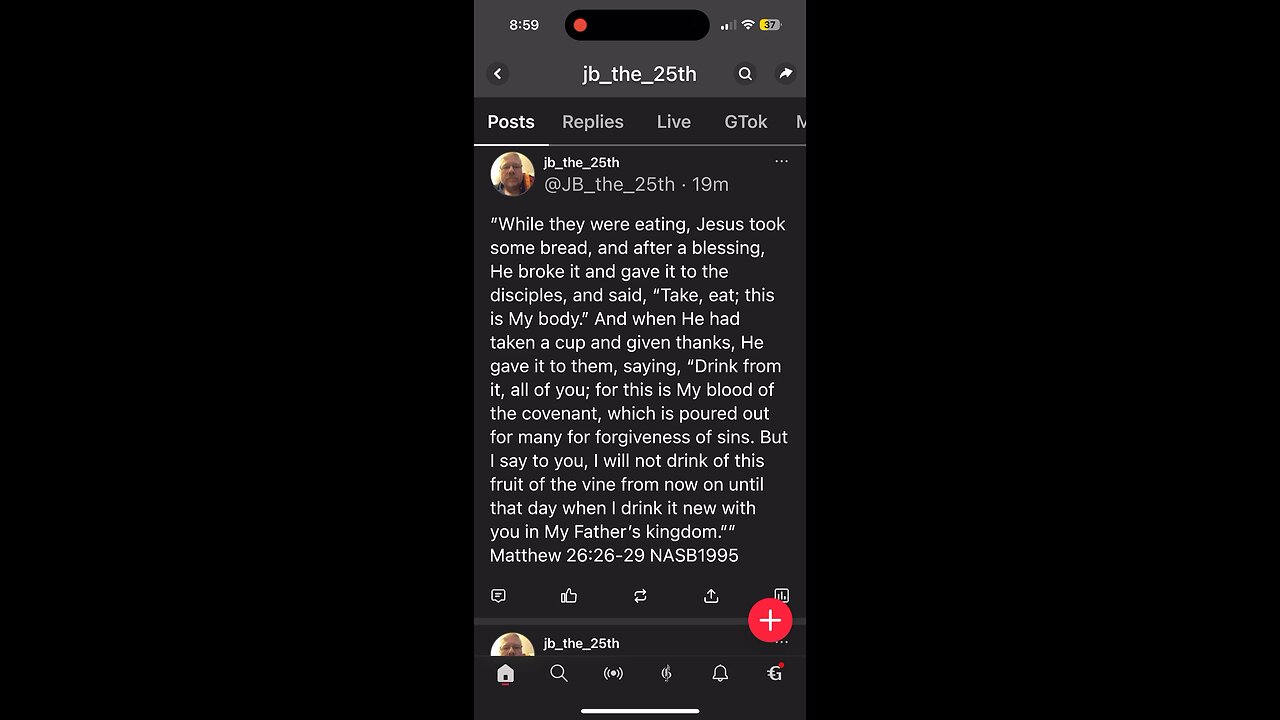The height and width of the screenshot is (720, 1280).
Task: Go back using the arrow icon
Action: pos(497,74)
